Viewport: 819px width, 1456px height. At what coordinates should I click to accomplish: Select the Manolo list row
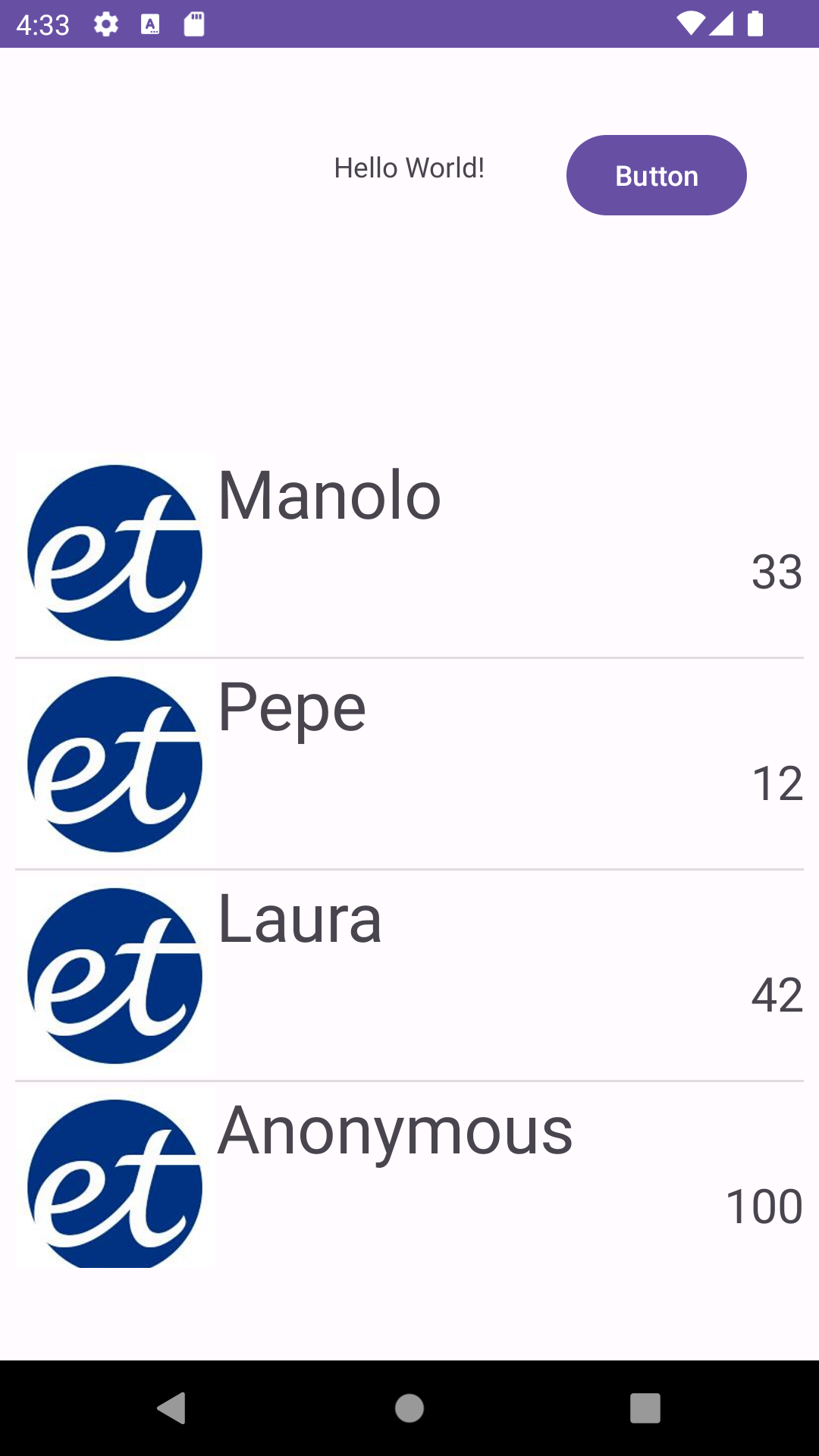tap(409, 553)
